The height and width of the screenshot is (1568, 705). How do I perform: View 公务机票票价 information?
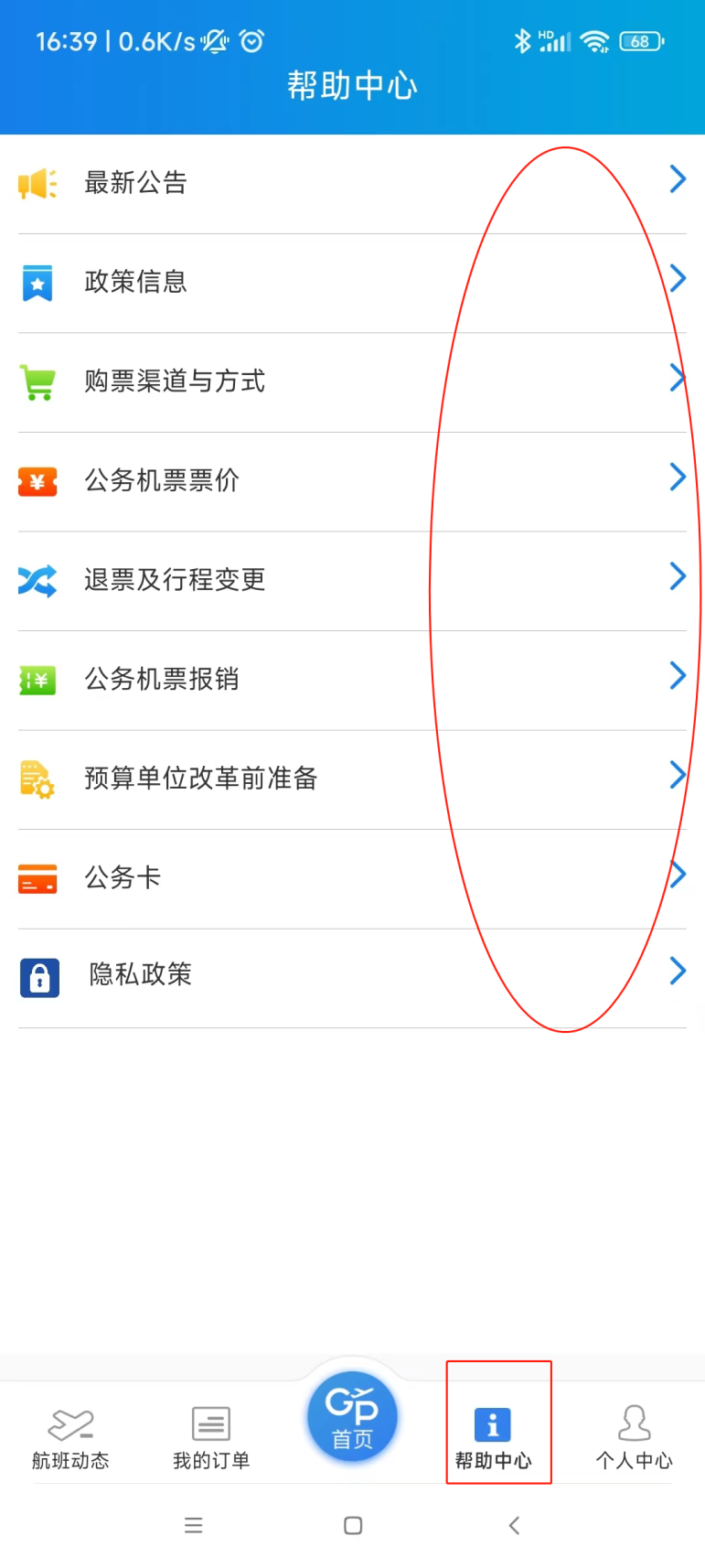point(352,480)
